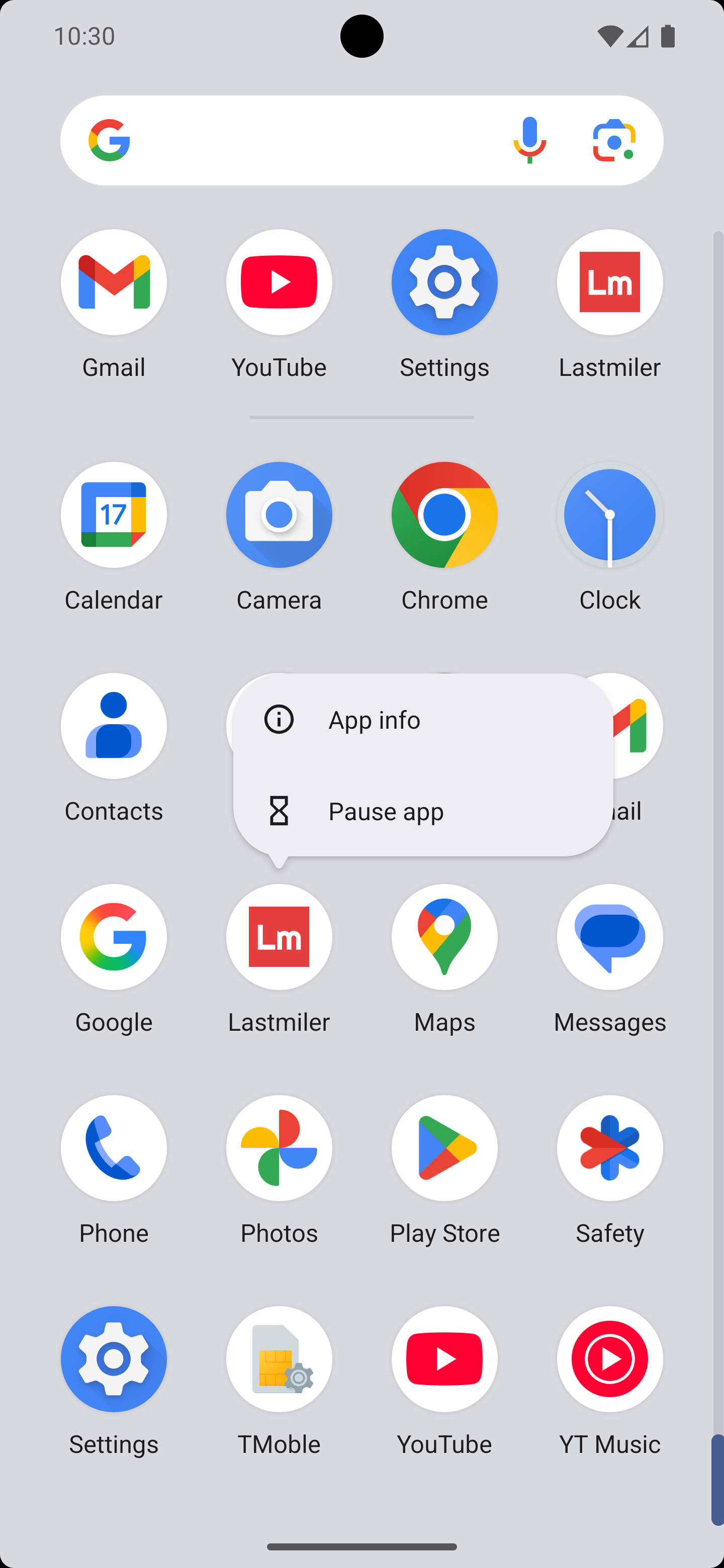Launch TMoble app

click(x=279, y=1381)
